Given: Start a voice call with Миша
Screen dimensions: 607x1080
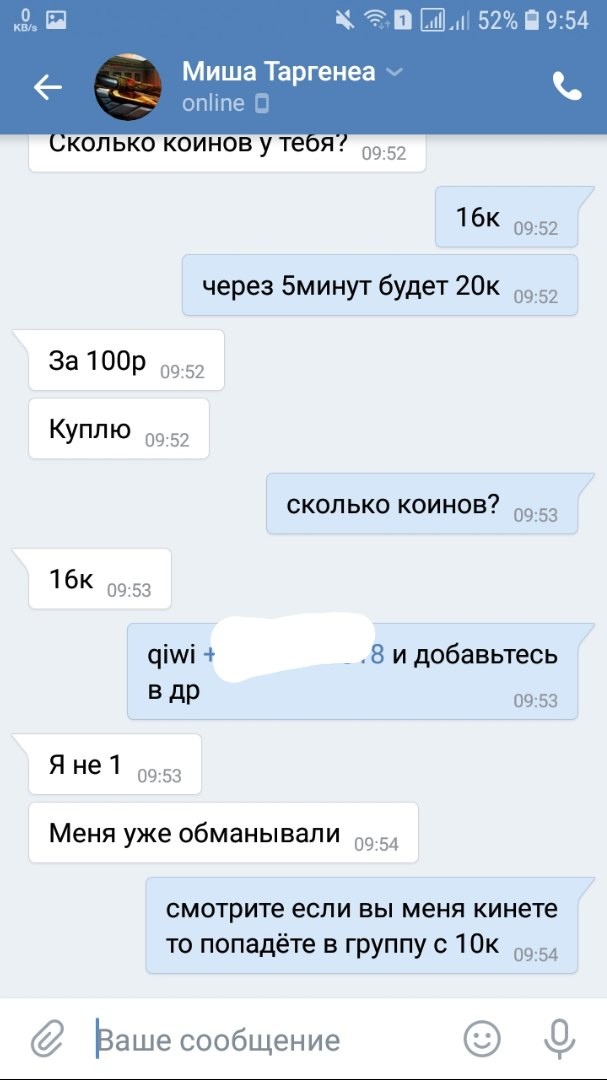Looking at the screenshot, I should click(566, 88).
